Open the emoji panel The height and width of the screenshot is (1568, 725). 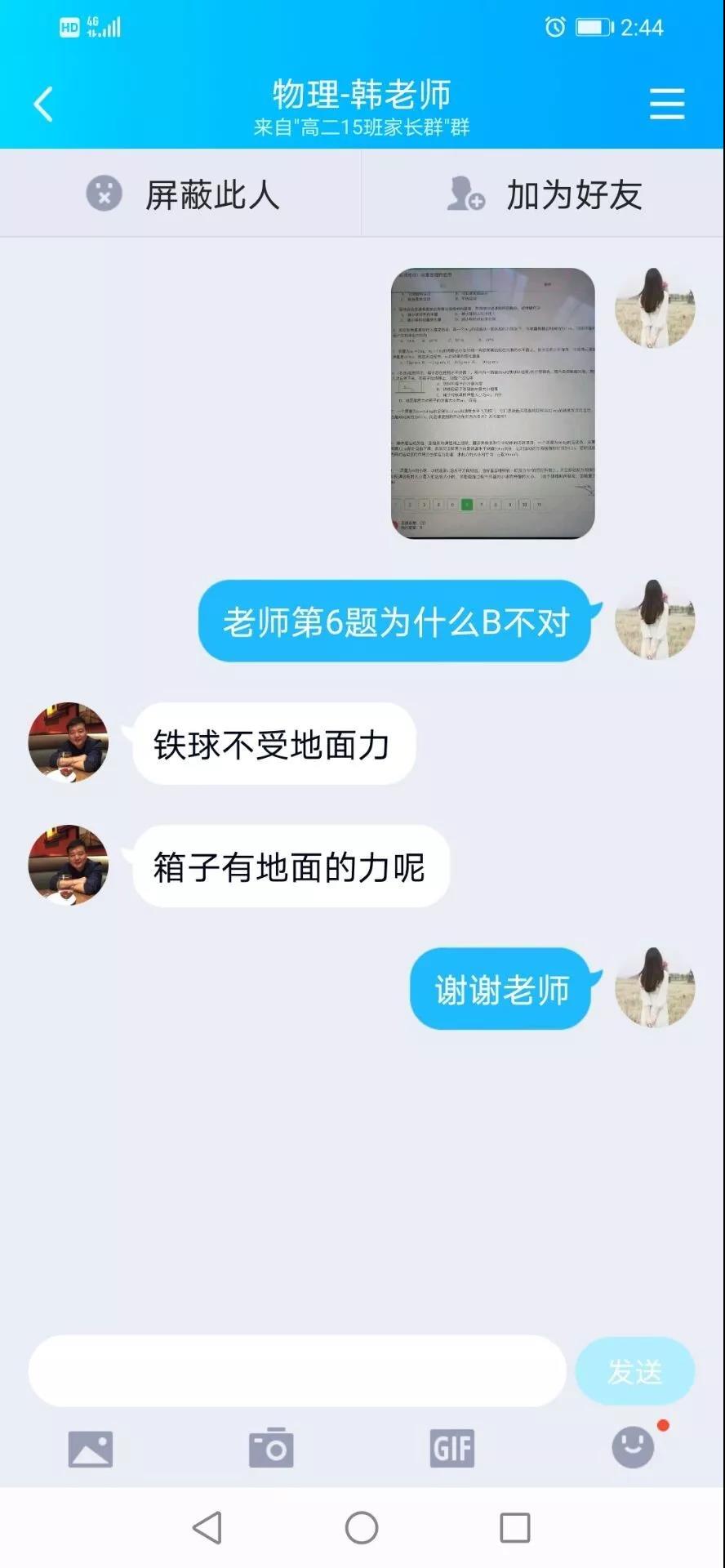634,1448
